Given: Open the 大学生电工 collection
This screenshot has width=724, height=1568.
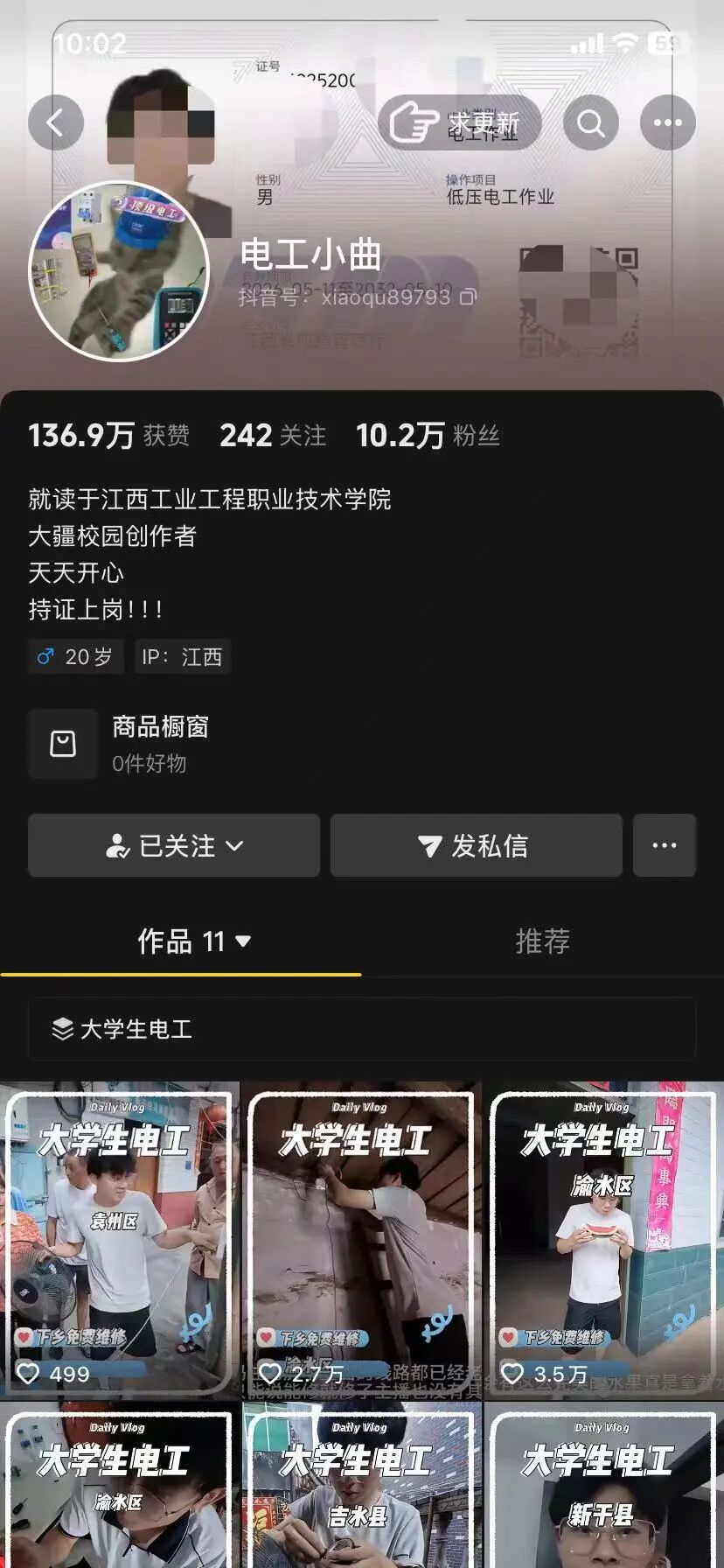Looking at the screenshot, I should pos(362,1029).
